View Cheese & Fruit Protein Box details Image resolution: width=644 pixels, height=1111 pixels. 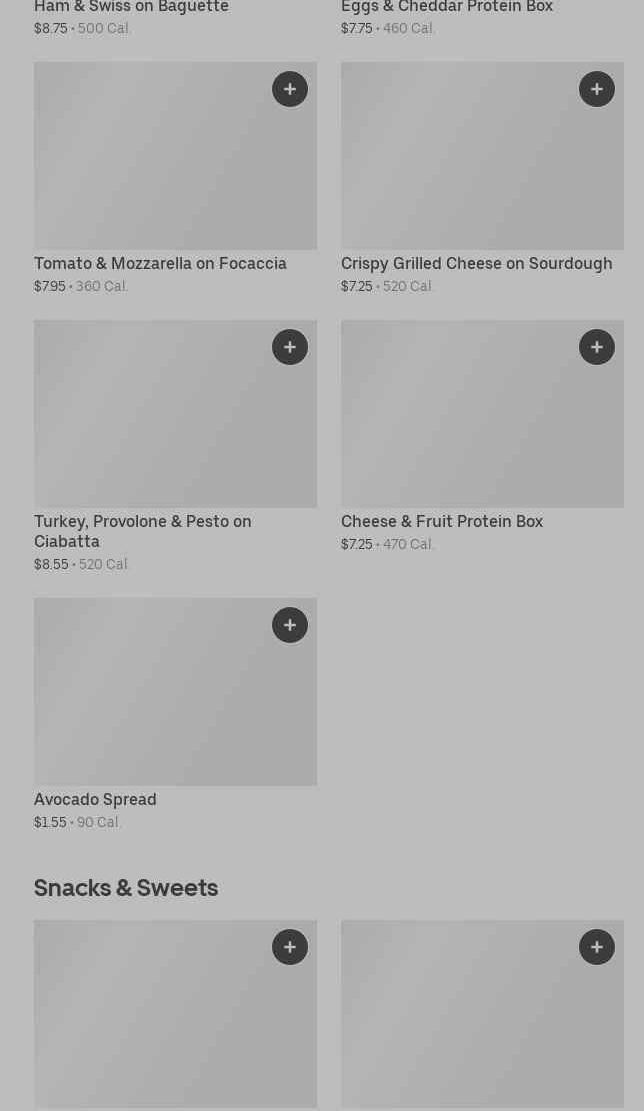pos(441,522)
